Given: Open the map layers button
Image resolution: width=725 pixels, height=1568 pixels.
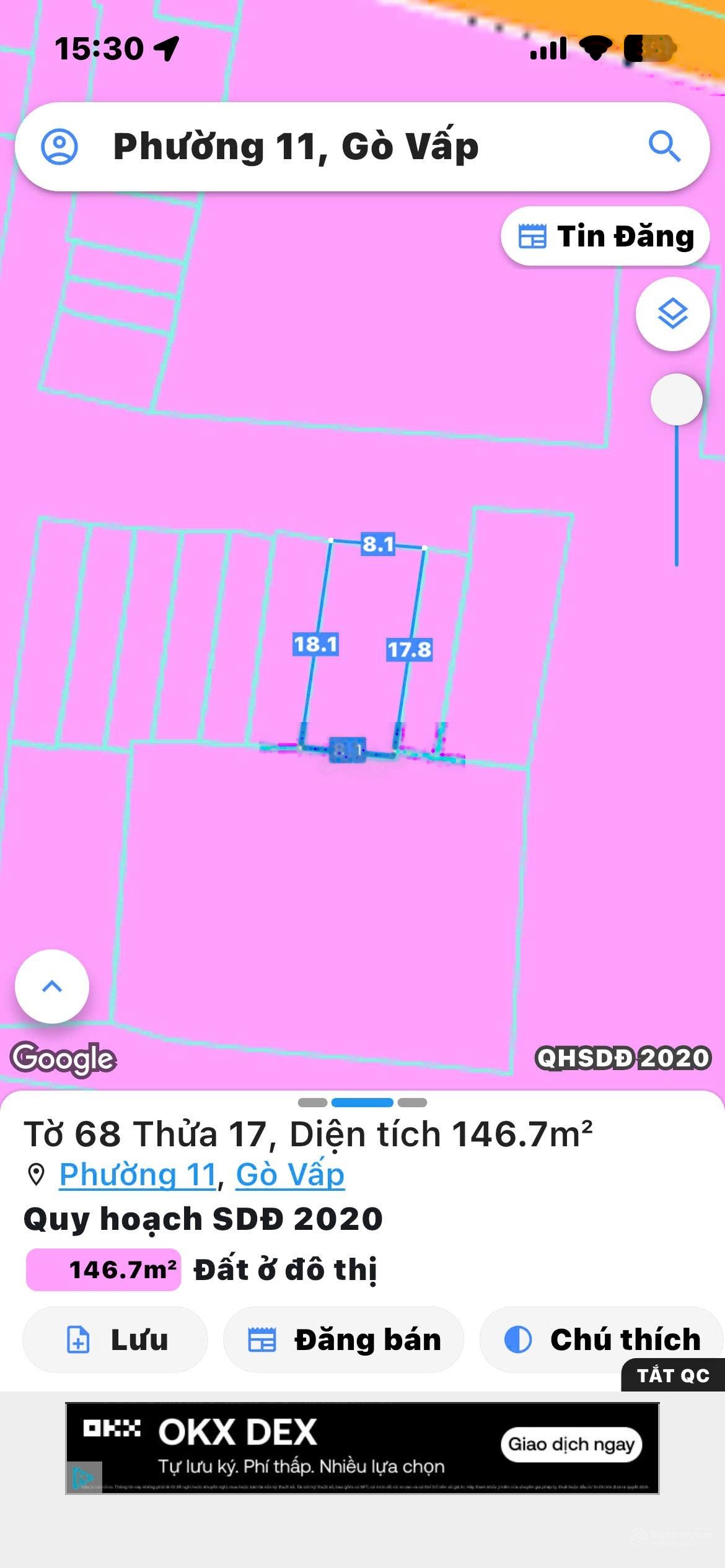Looking at the screenshot, I should 672,314.
